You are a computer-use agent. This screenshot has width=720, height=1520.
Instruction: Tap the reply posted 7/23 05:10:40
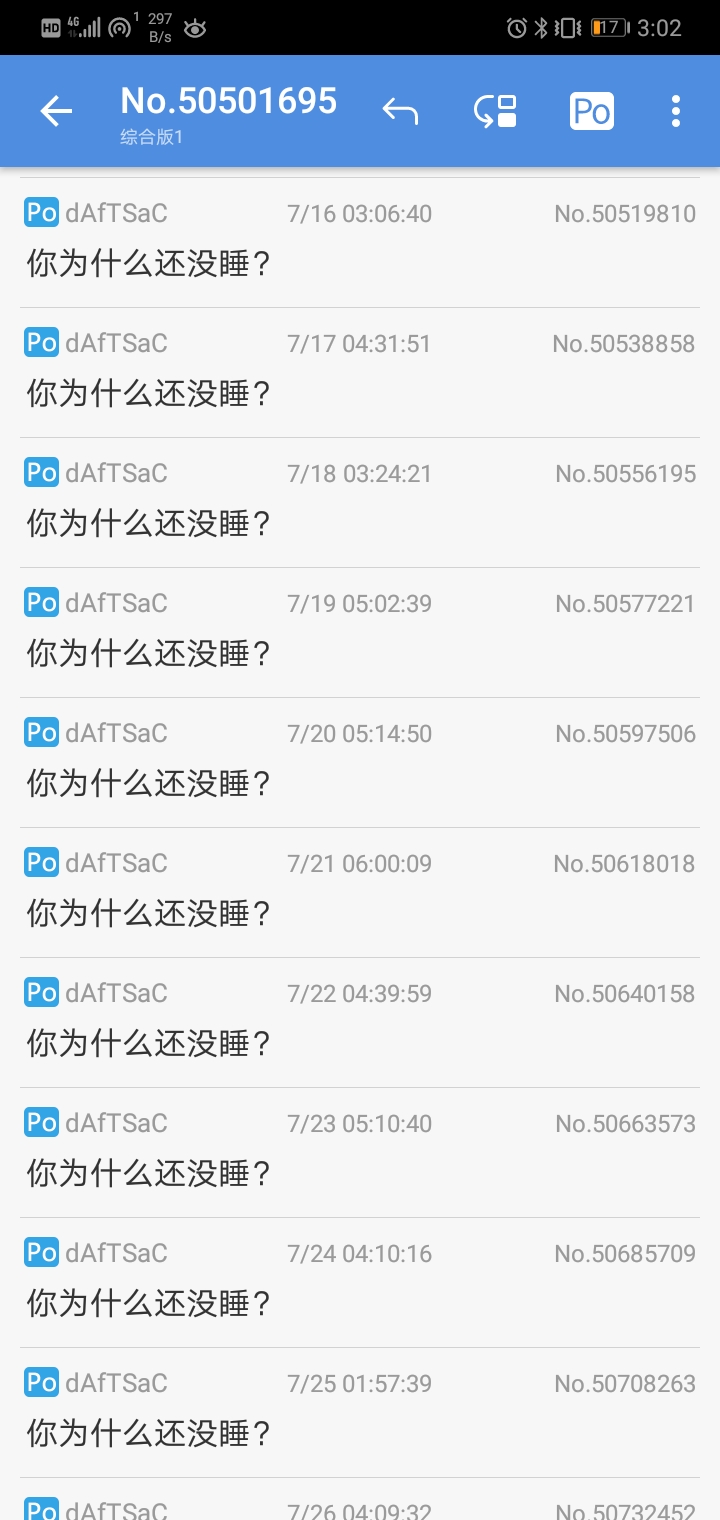(360, 1153)
